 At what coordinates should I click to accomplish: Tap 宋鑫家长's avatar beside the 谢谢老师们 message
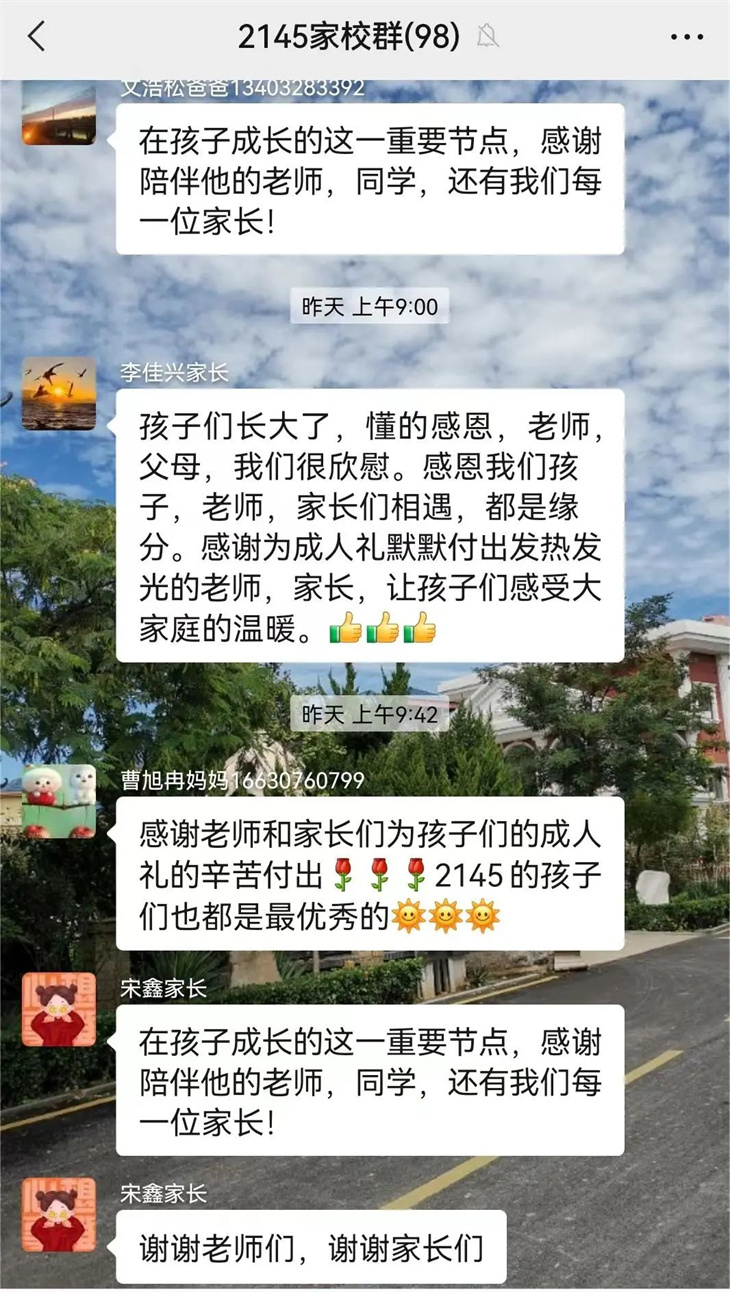[59, 1214]
